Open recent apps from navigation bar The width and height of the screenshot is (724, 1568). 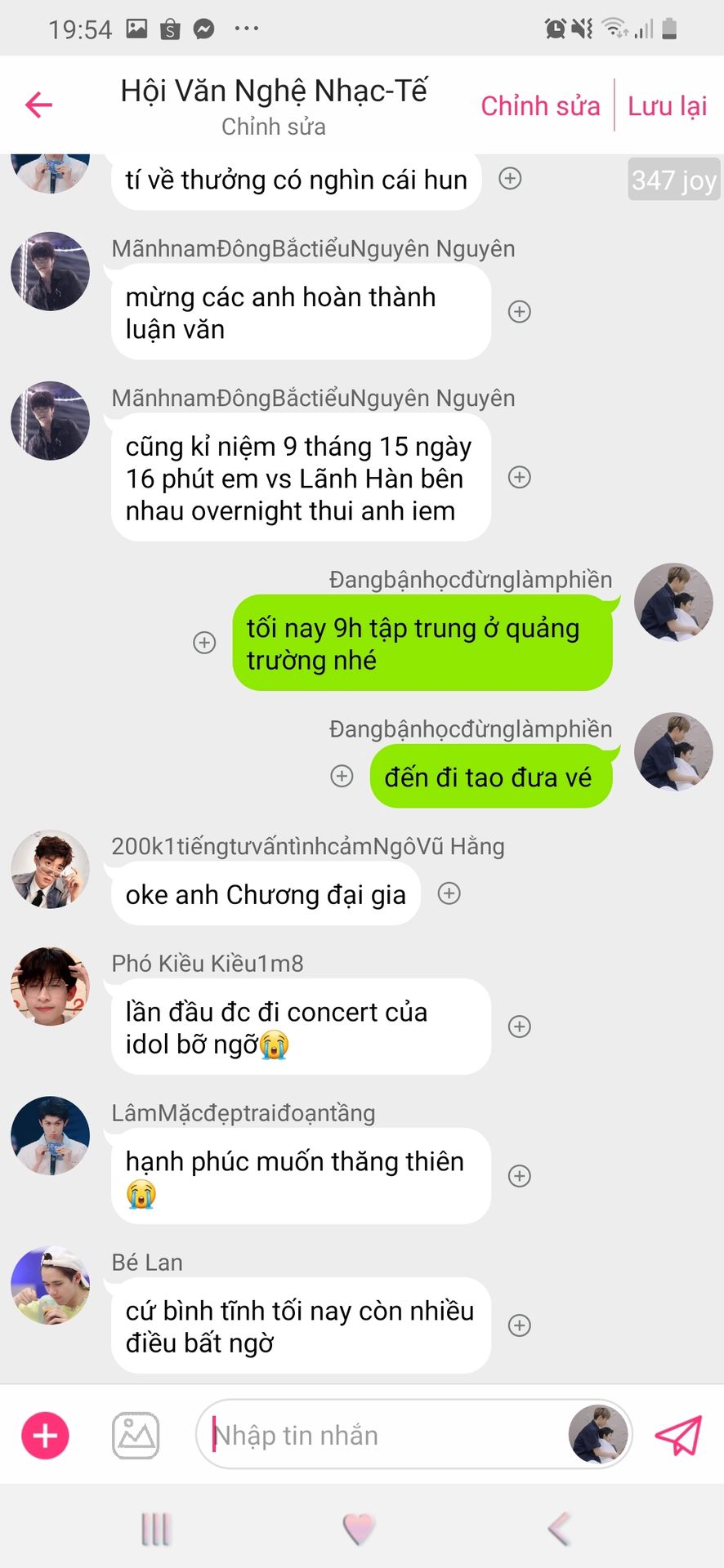(x=156, y=1529)
